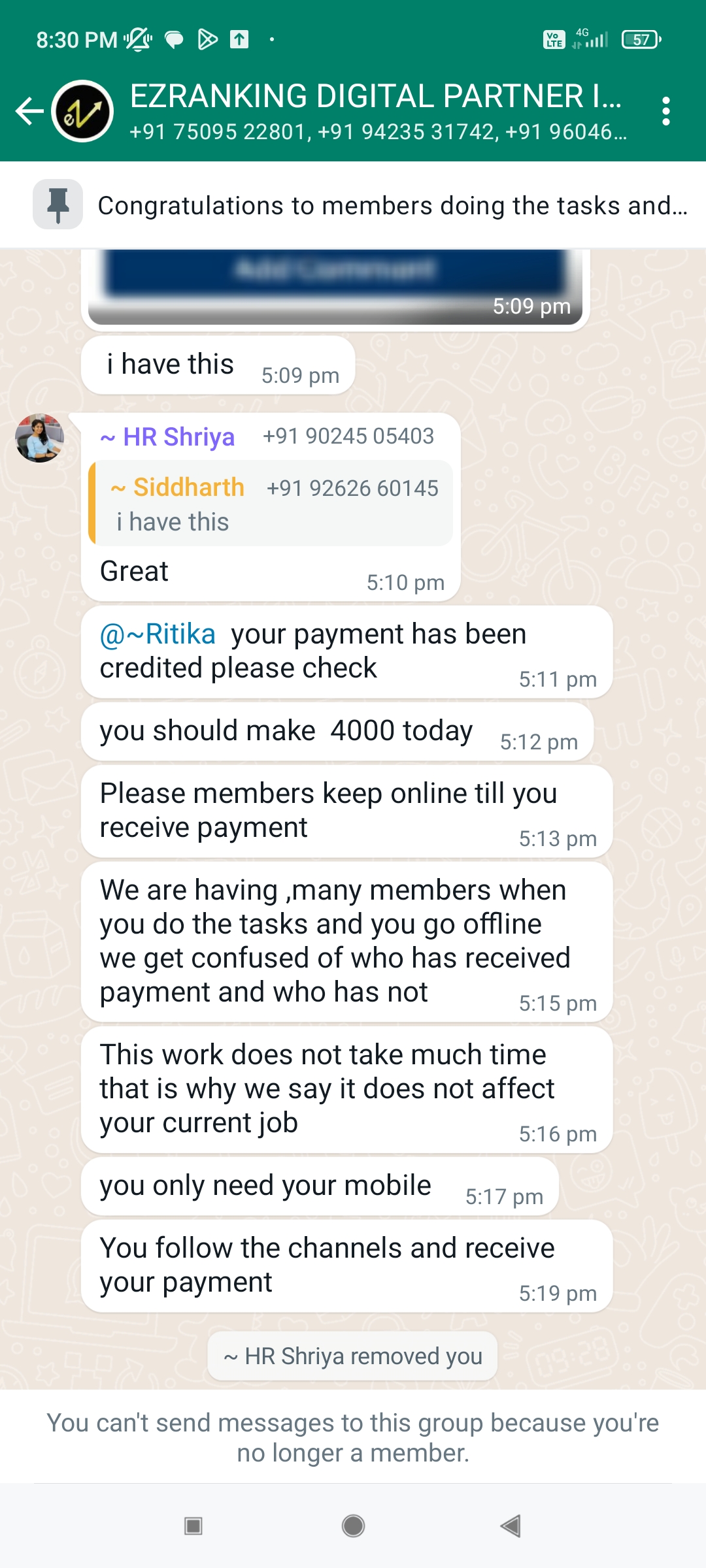Open the @~Ritika mention

(x=158, y=634)
